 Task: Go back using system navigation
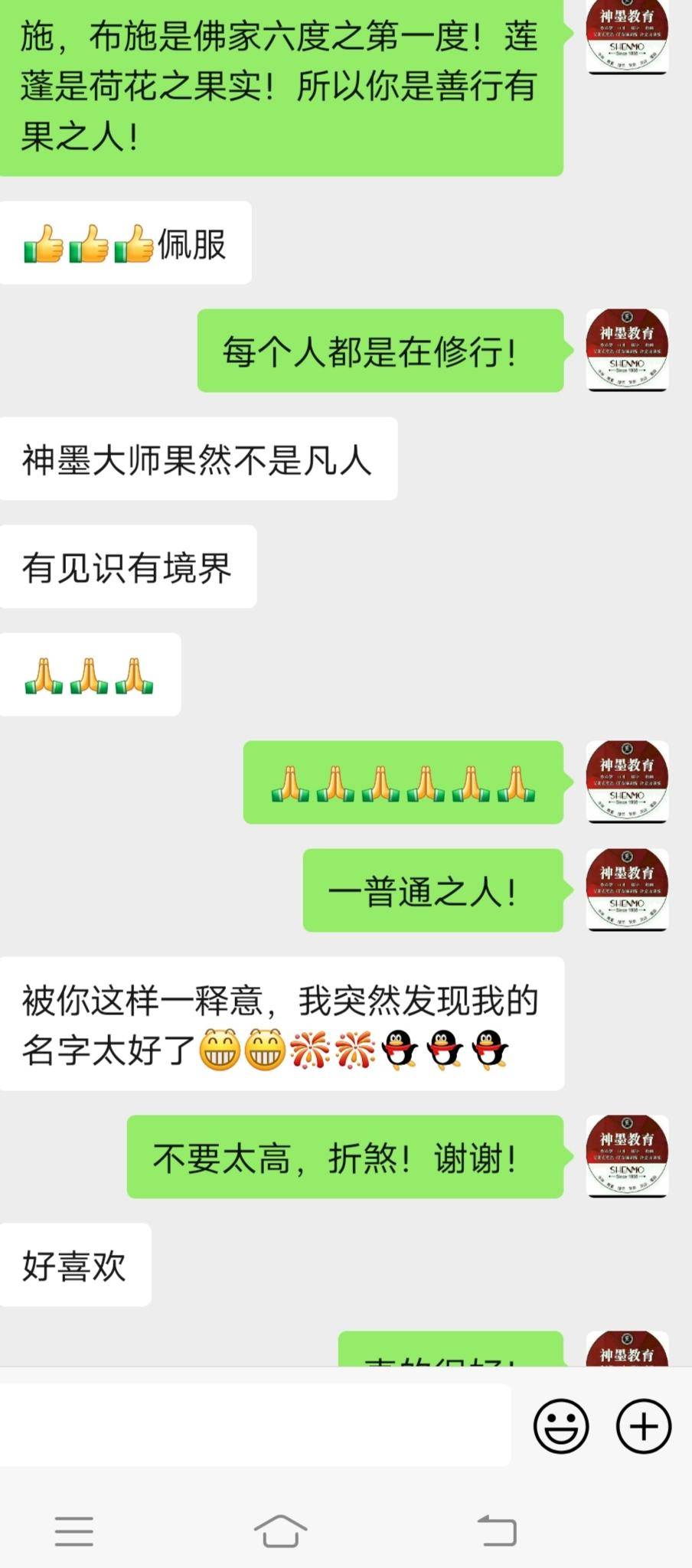(x=497, y=1531)
